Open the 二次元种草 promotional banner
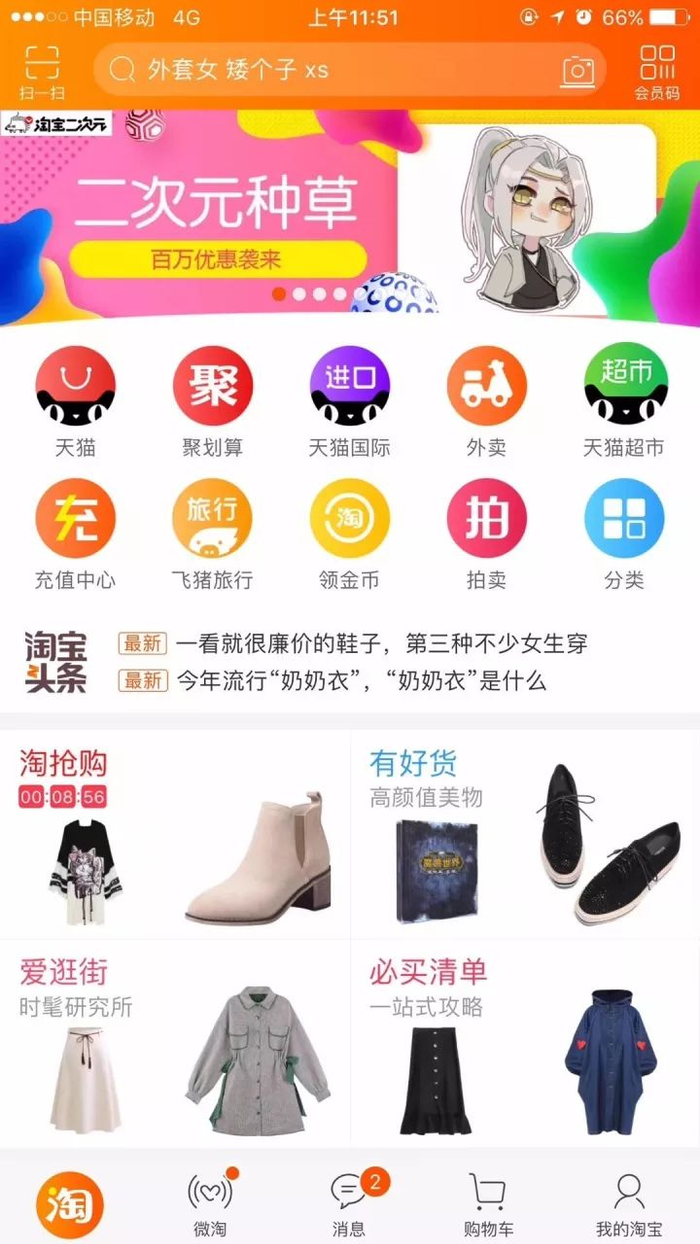The image size is (700, 1244). [350, 215]
